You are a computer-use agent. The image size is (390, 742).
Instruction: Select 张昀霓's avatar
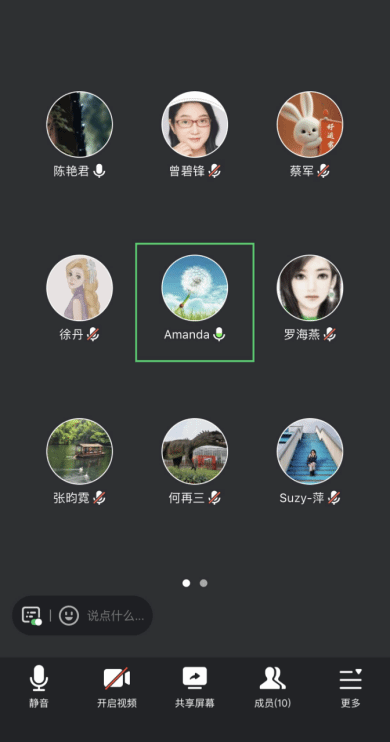[80, 451]
